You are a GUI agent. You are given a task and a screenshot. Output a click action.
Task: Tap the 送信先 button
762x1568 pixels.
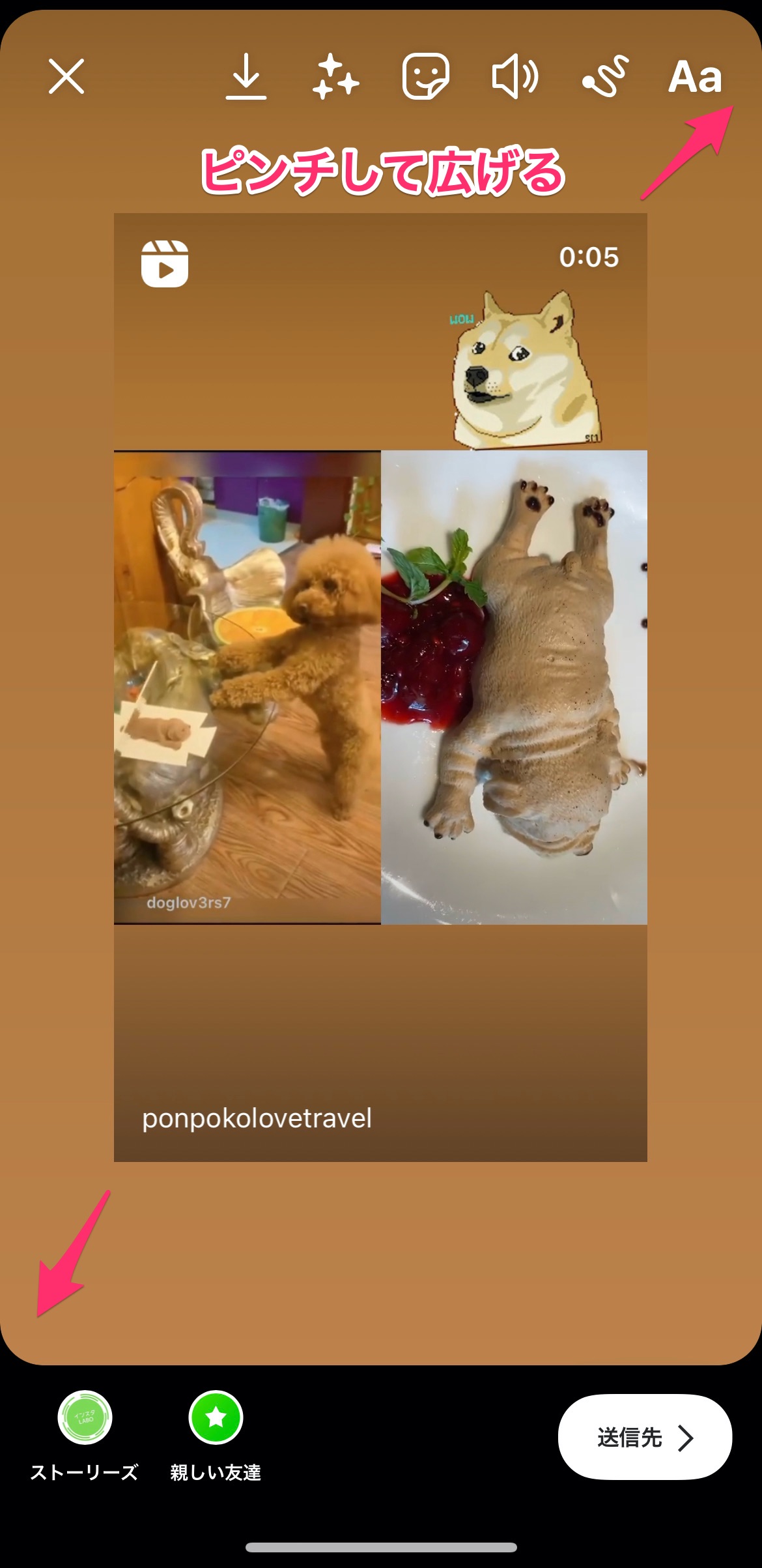pos(645,1437)
